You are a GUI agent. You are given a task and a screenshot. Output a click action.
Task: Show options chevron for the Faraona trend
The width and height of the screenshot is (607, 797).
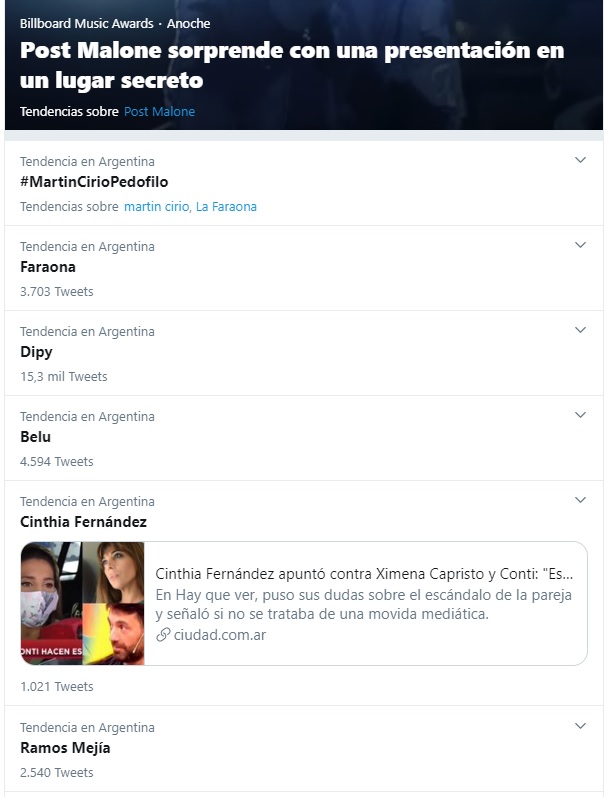[580, 245]
